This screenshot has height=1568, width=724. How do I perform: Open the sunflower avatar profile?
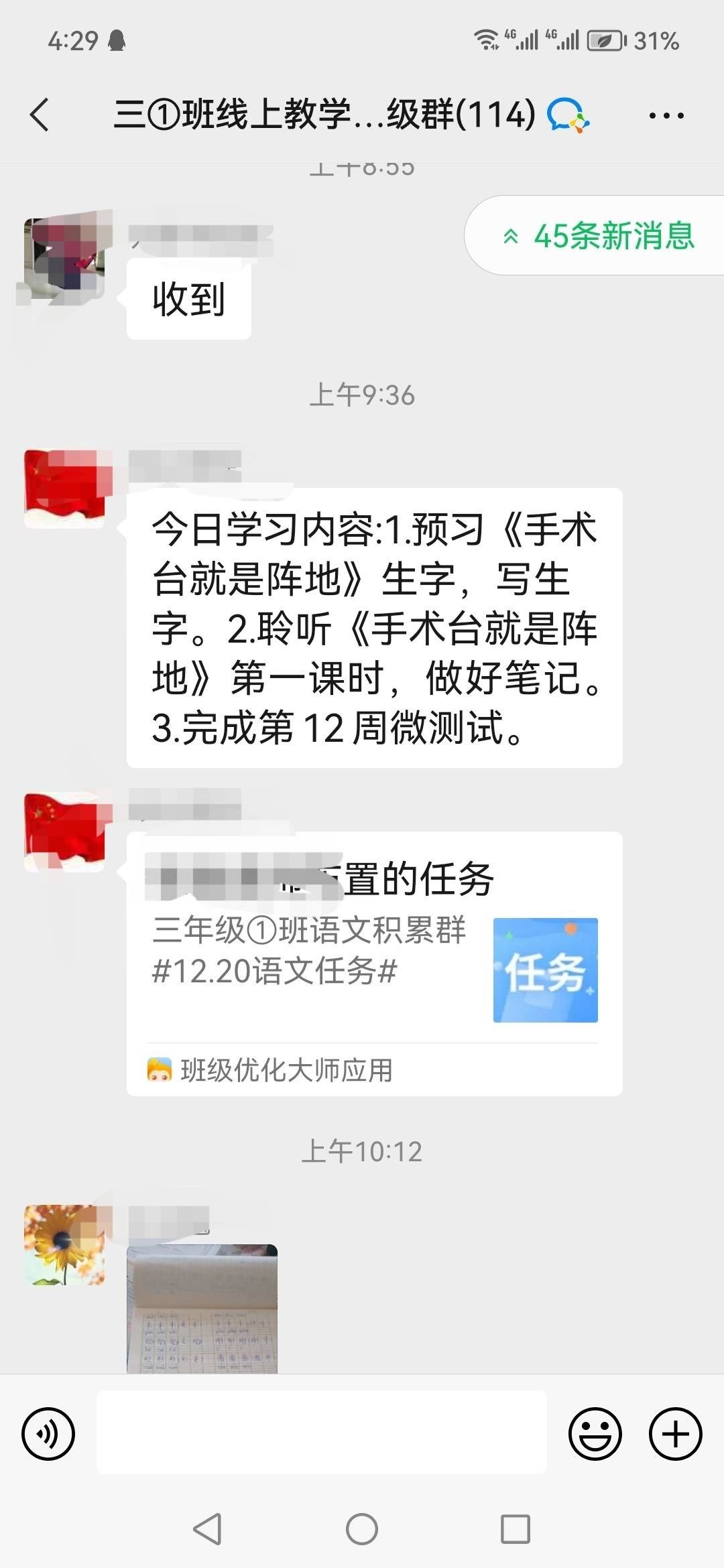(x=65, y=1244)
